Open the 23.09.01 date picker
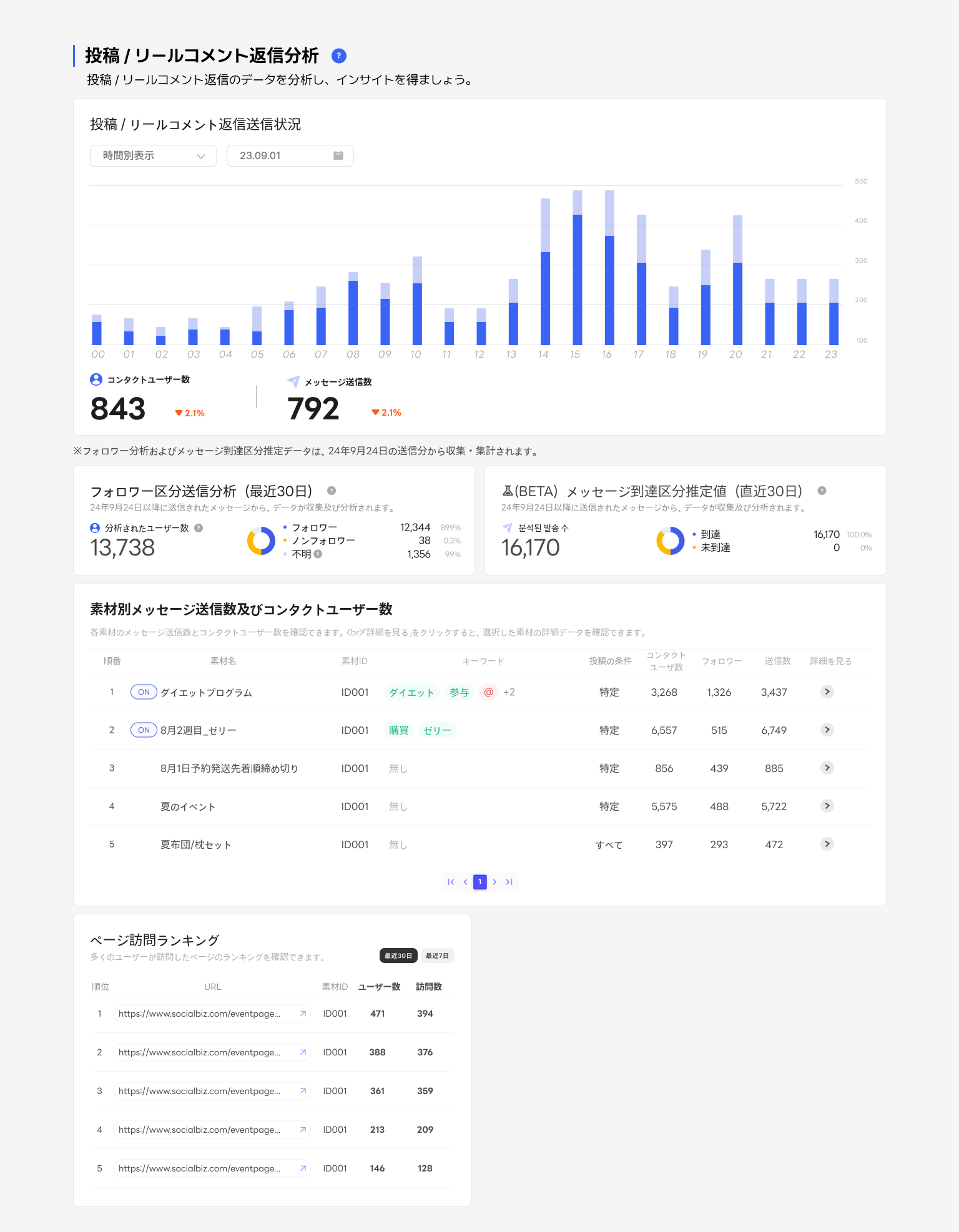Viewport: 959px width, 1232px height. pyautogui.click(x=290, y=155)
